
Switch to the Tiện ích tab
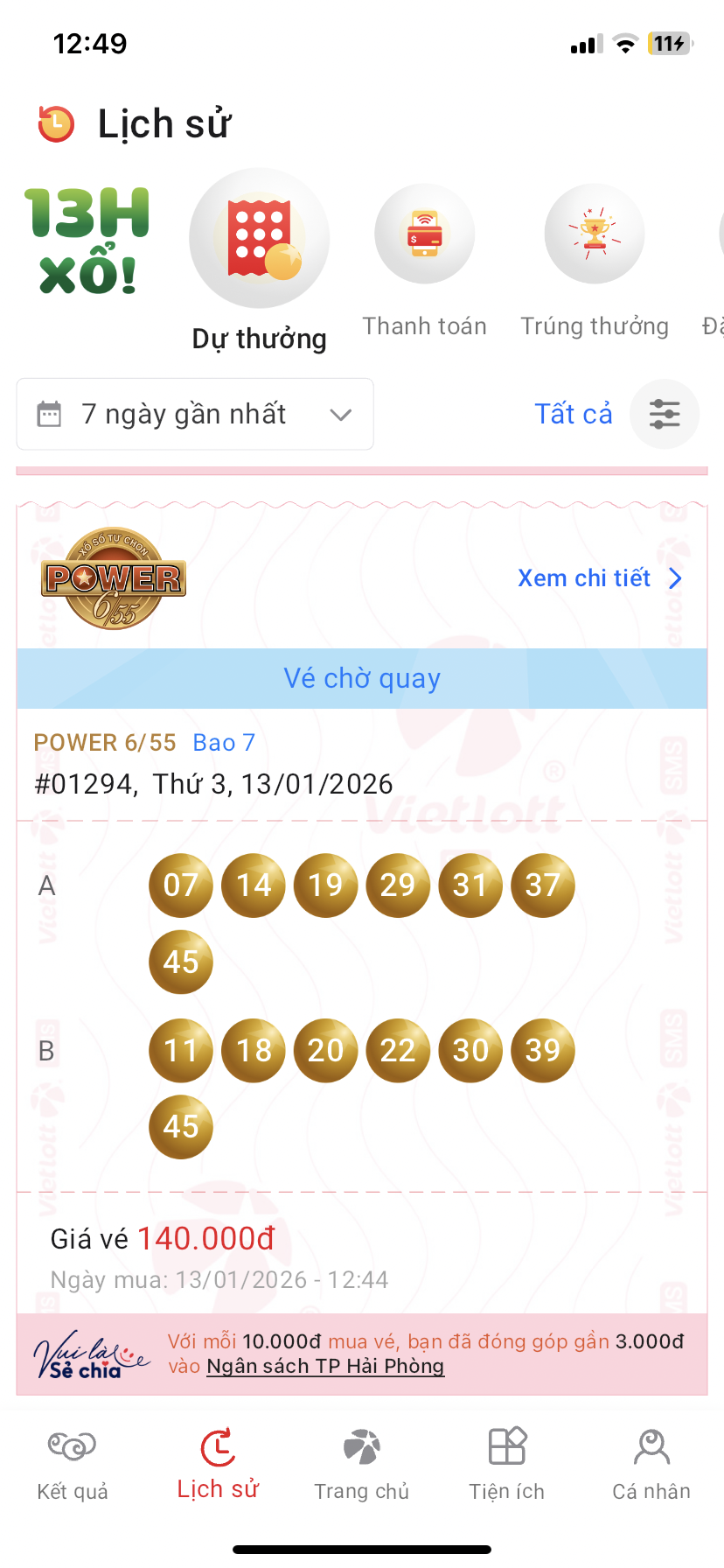[507, 1463]
